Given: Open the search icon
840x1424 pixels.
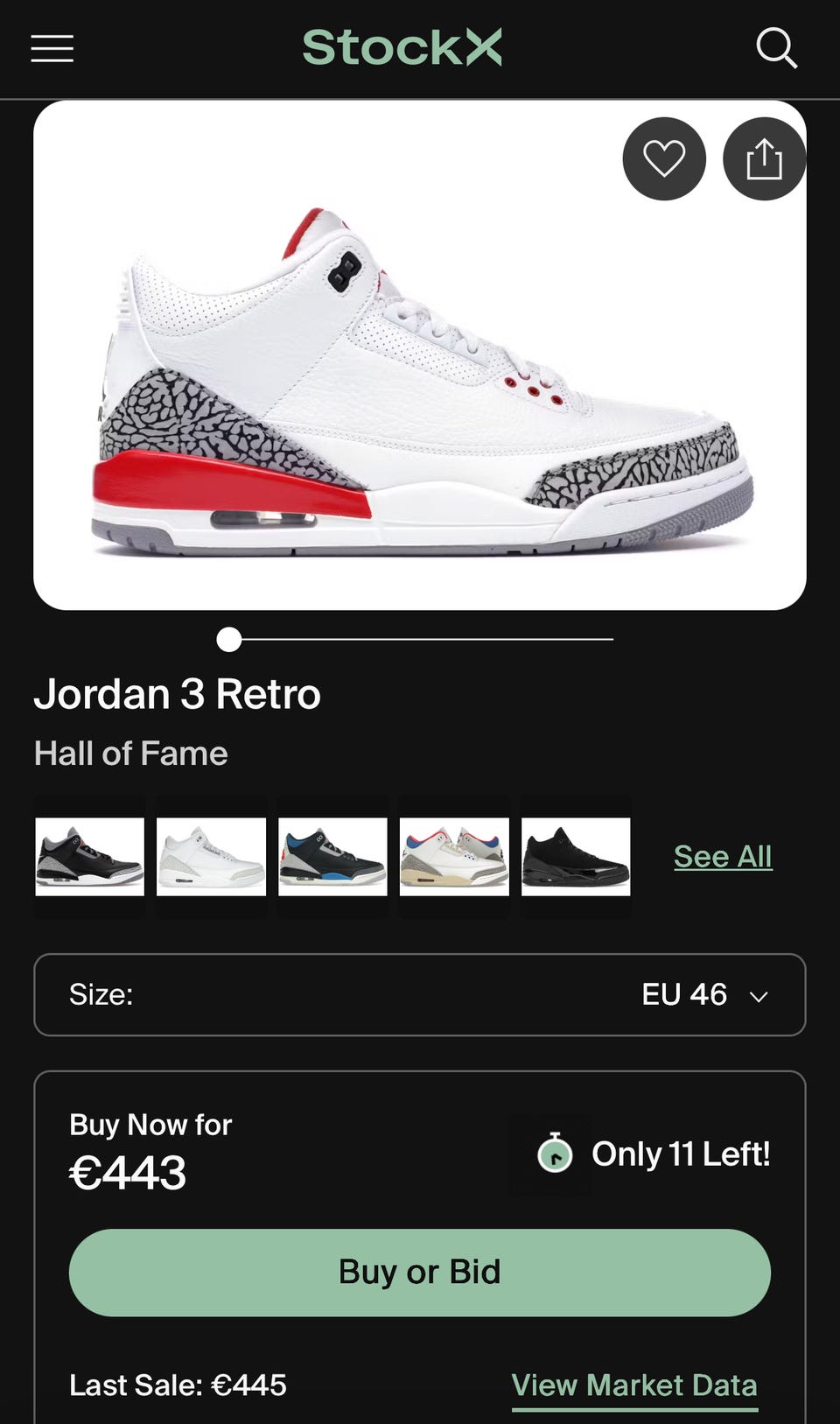Looking at the screenshot, I should [776, 48].
